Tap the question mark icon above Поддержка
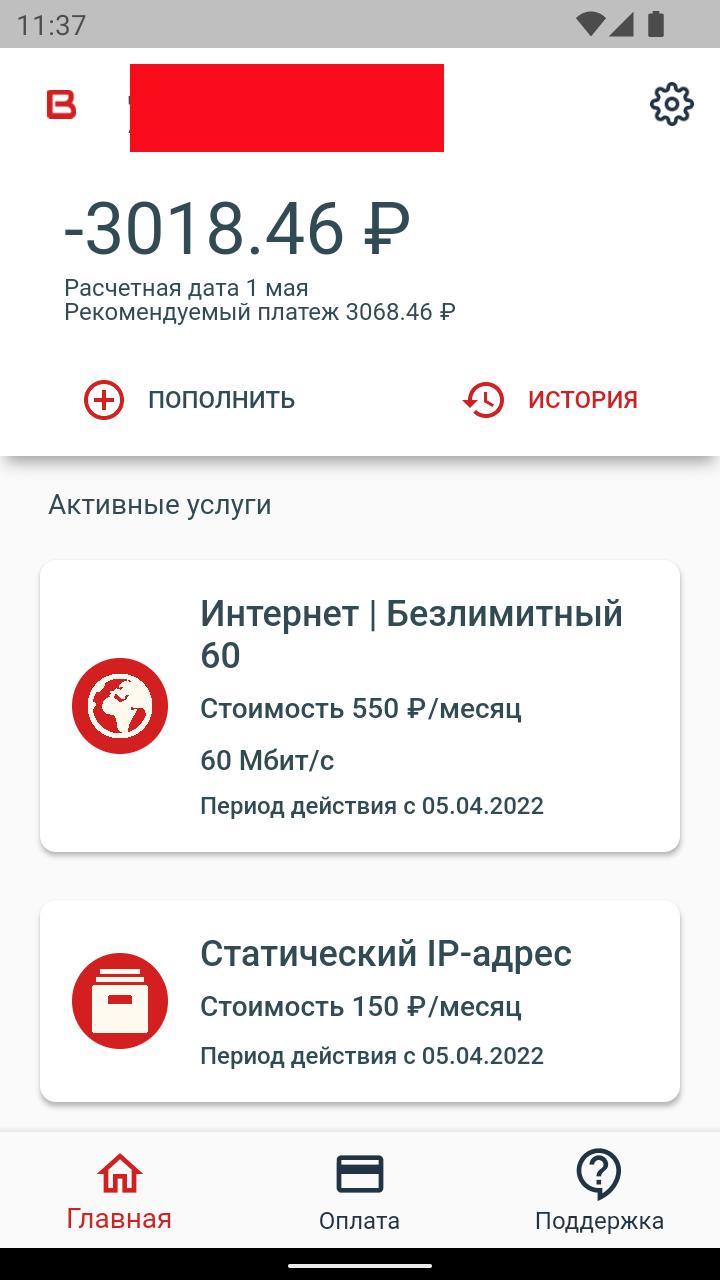The width and height of the screenshot is (720, 1280). click(x=598, y=1173)
